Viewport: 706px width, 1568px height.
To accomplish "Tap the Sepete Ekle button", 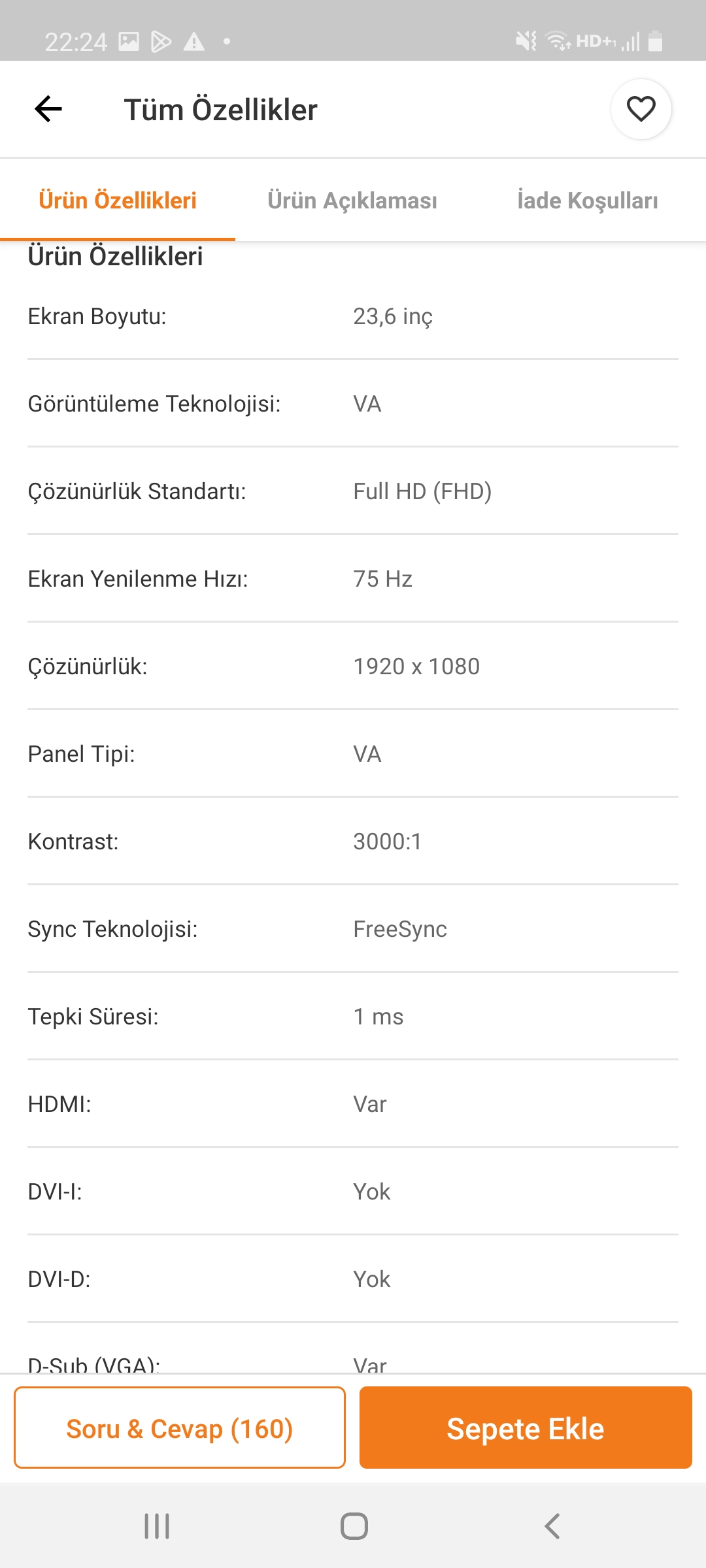I will pyautogui.click(x=526, y=1429).
